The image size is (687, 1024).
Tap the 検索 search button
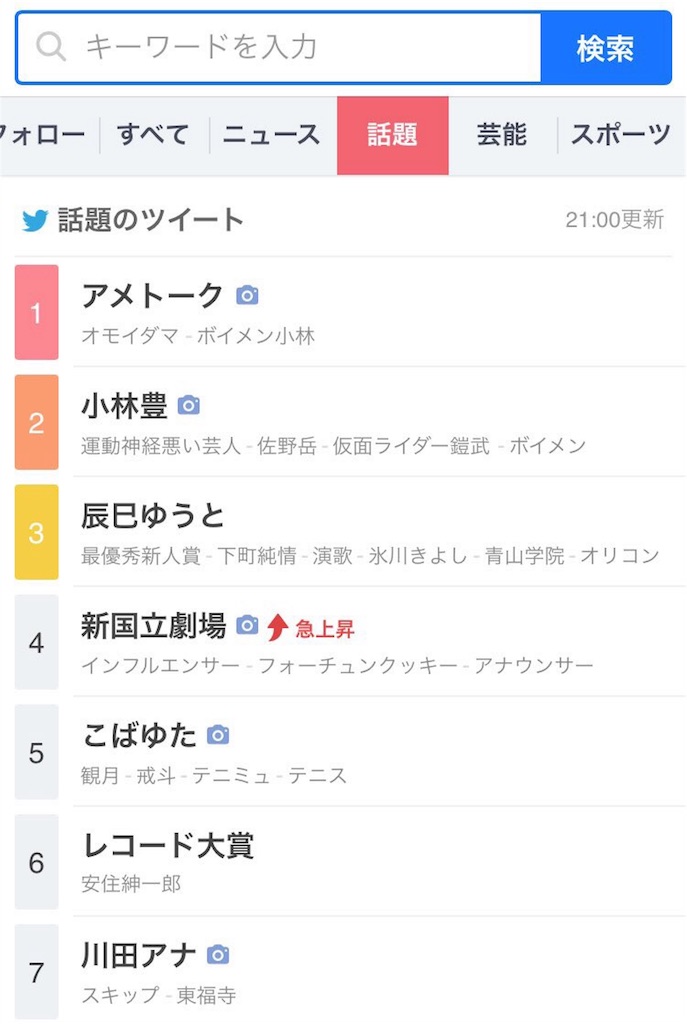[x=605, y=48]
